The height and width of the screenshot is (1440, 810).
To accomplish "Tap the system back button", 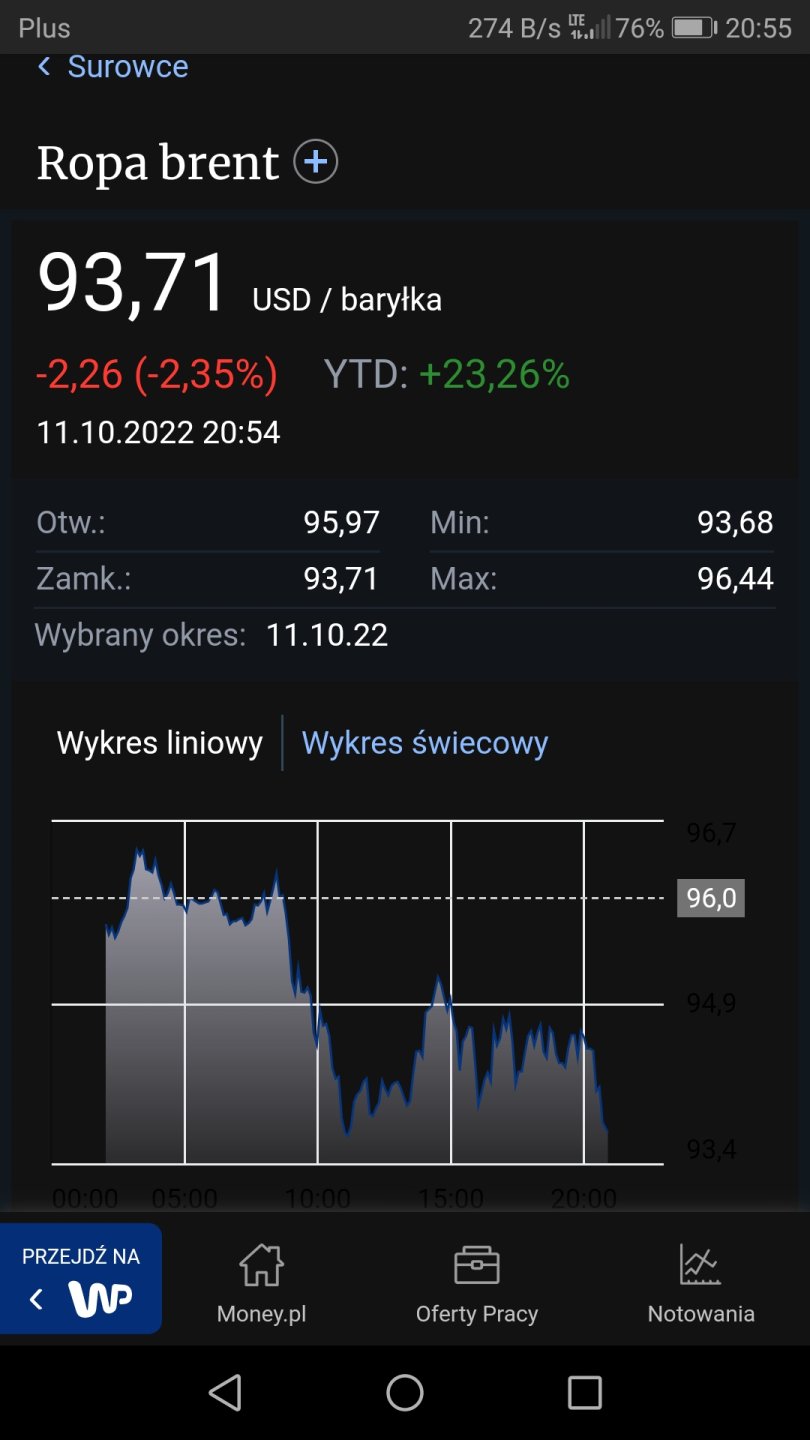I will pos(225,1392).
